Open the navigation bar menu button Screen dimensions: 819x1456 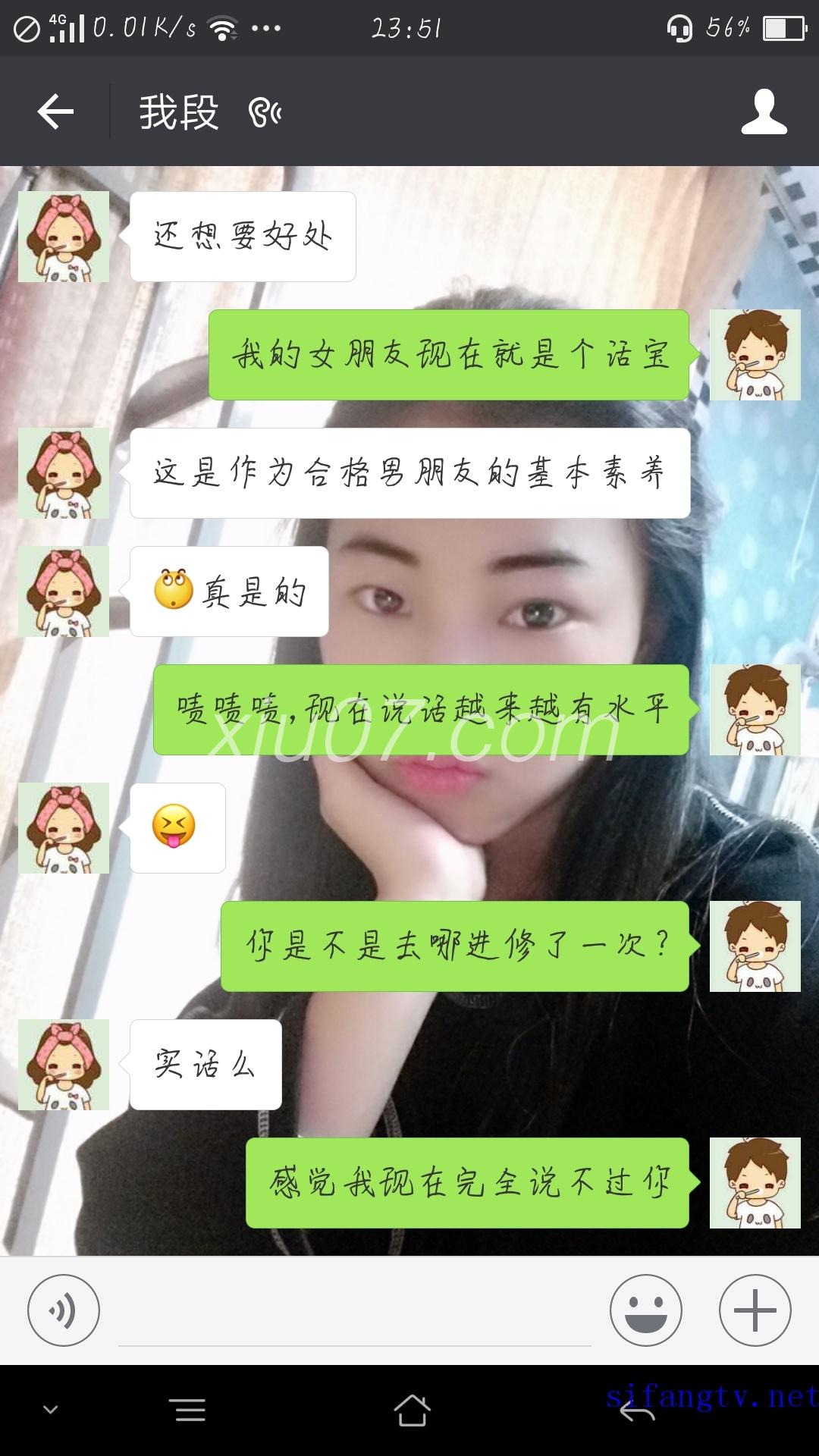(190, 1410)
